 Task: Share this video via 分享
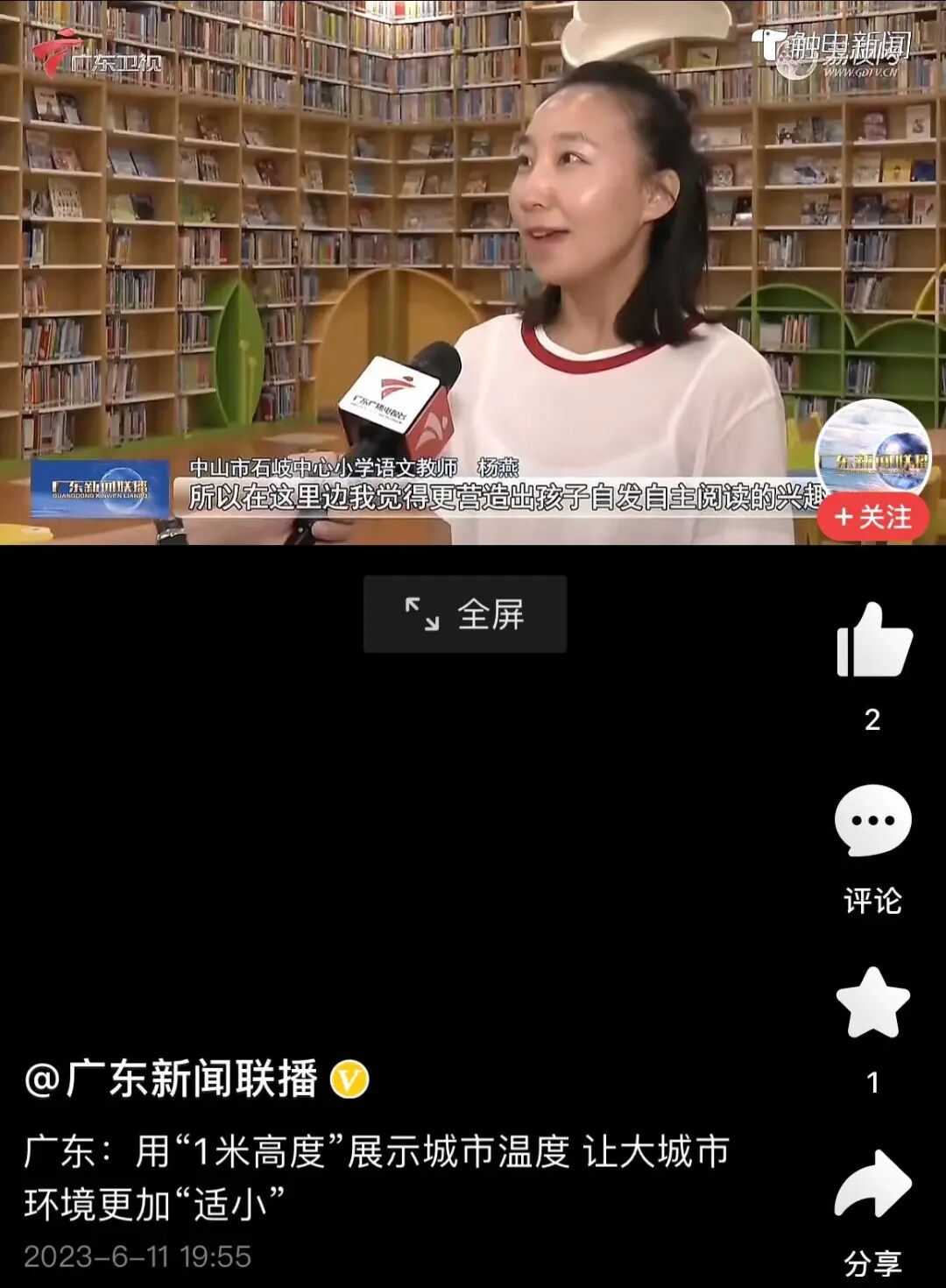tap(872, 1185)
